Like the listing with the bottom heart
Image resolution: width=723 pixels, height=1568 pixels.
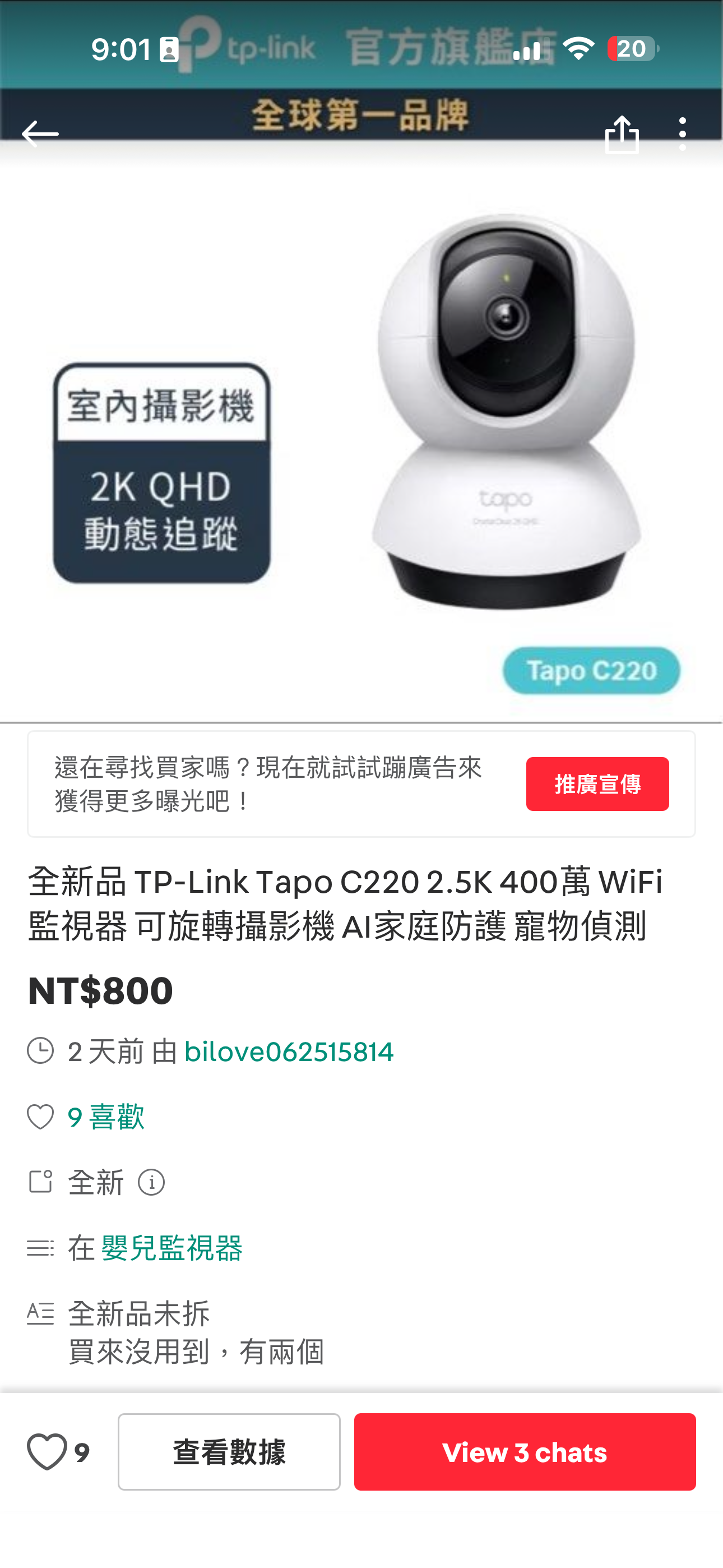[x=48, y=1452]
